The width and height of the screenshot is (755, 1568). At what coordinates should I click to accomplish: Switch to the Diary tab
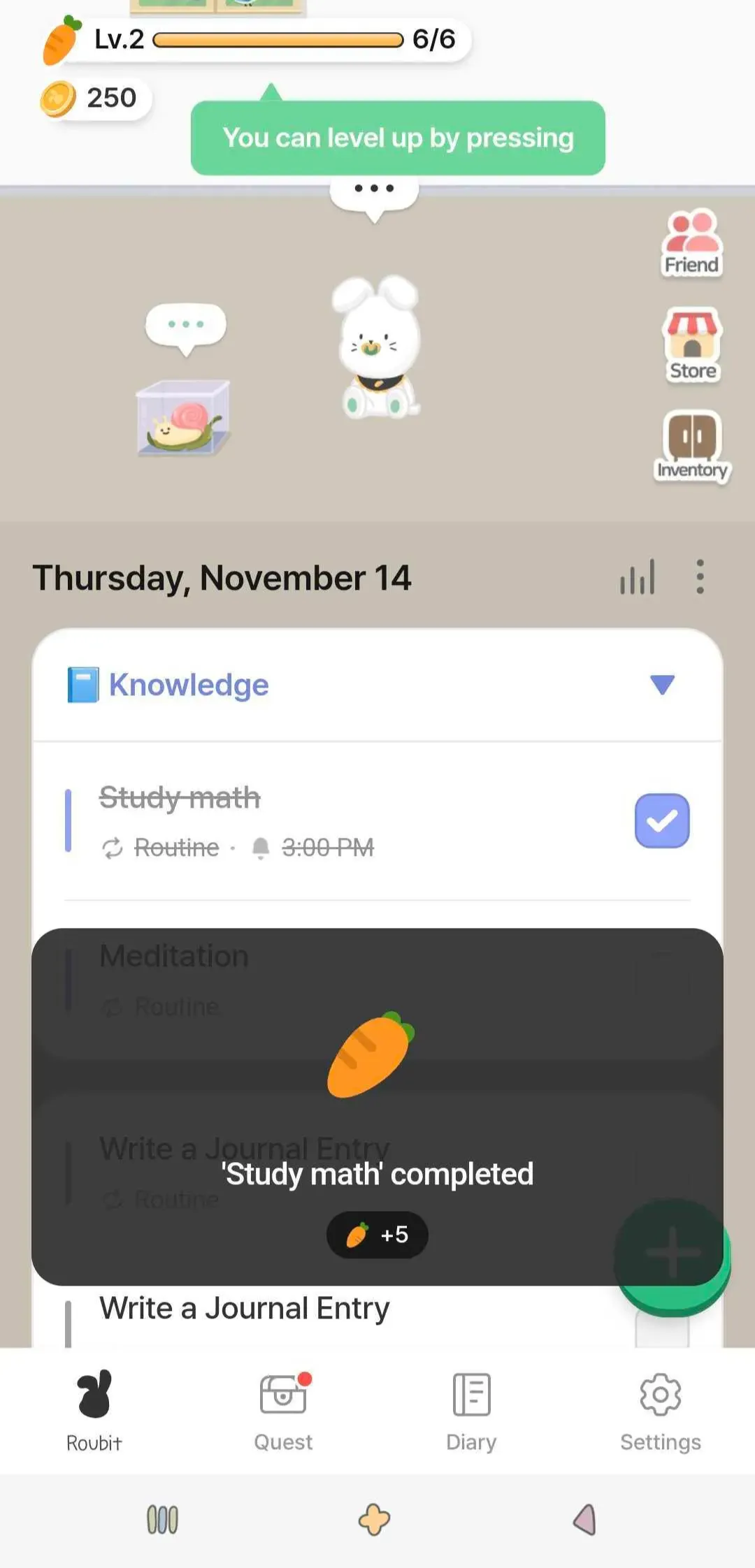pyautogui.click(x=471, y=1411)
